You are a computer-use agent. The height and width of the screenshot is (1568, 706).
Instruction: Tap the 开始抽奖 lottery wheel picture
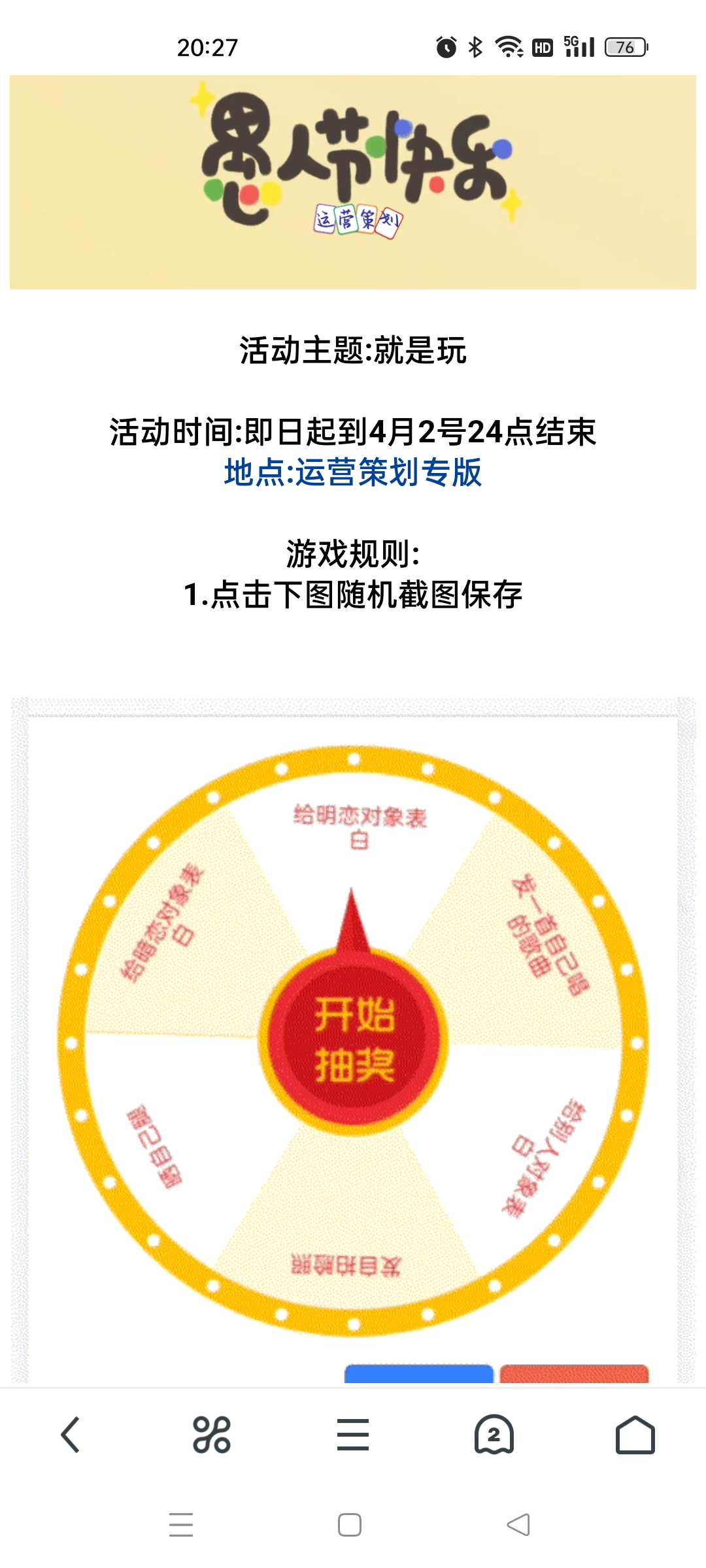coord(353,1039)
